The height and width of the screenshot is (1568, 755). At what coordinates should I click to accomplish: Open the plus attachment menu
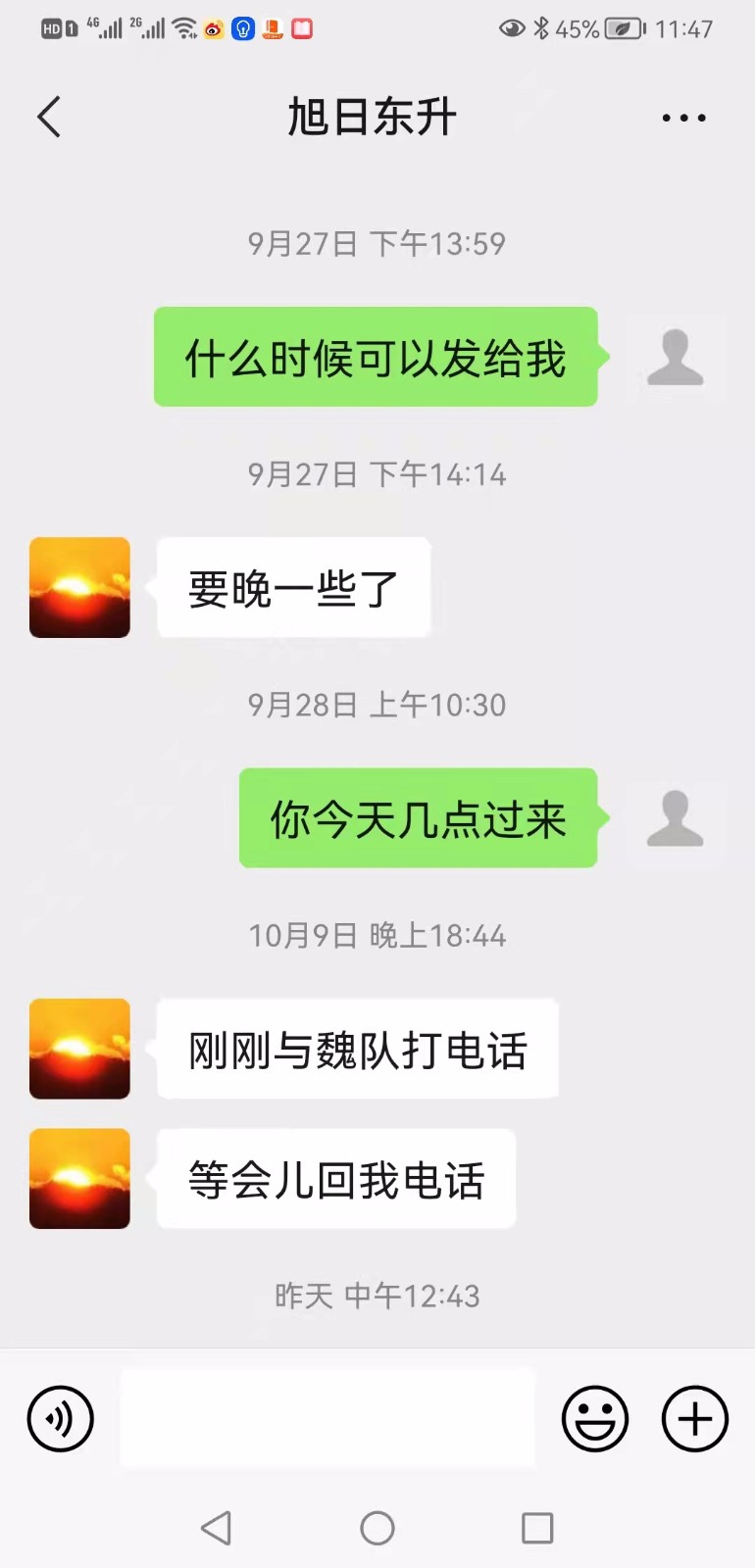coord(695,1418)
